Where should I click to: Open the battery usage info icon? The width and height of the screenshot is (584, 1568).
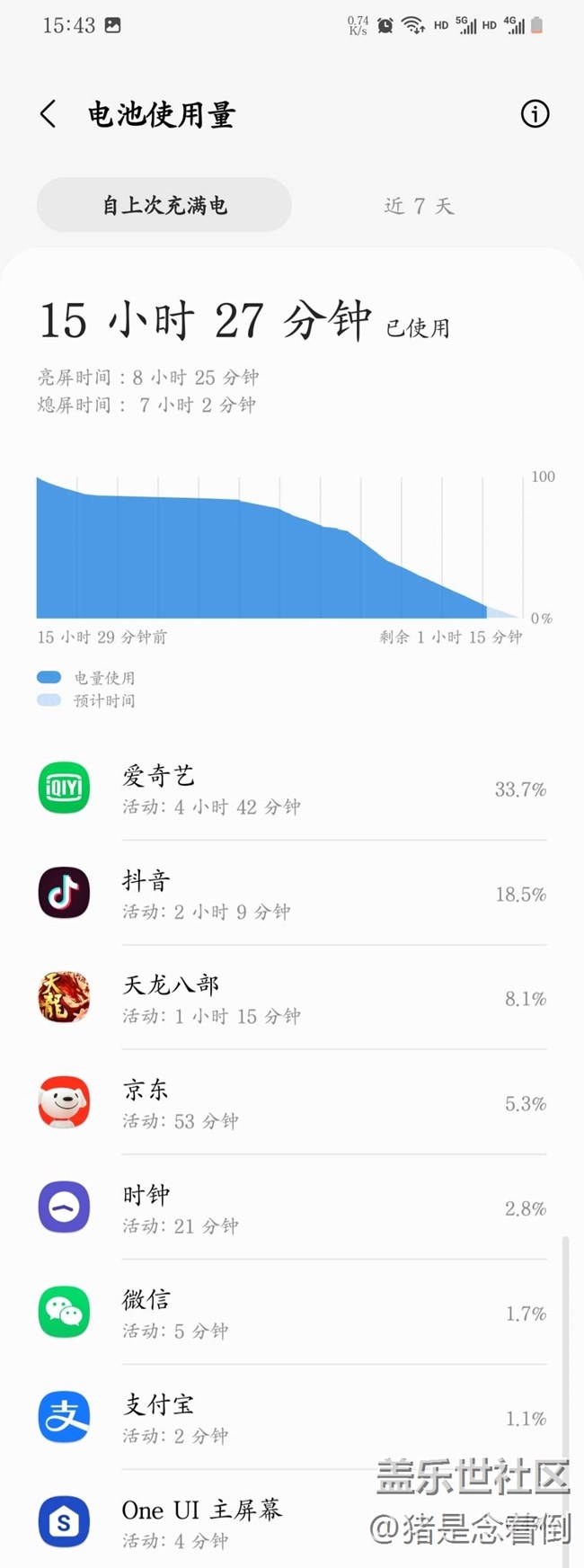click(535, 114)
